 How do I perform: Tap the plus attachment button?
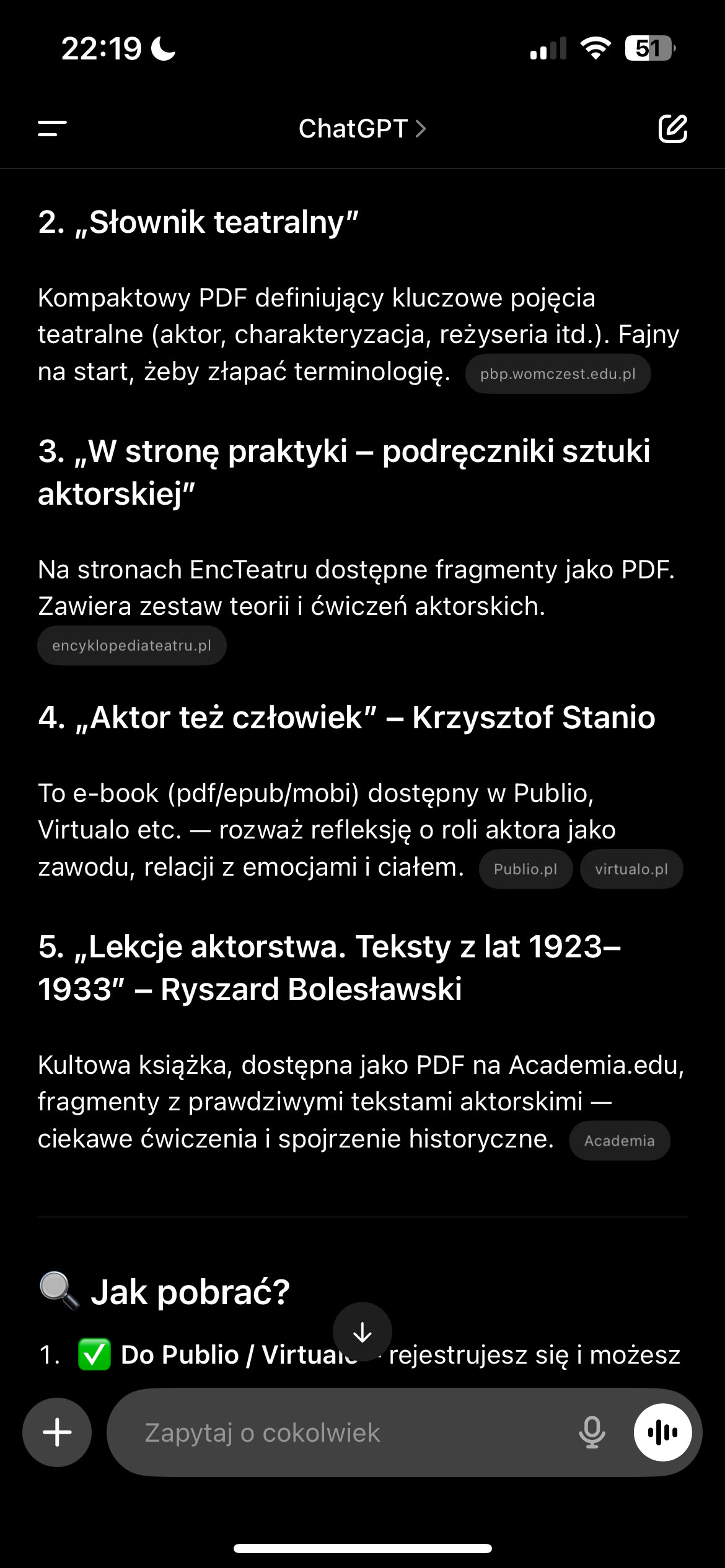pyautogui.click(x=57, y=1432)
